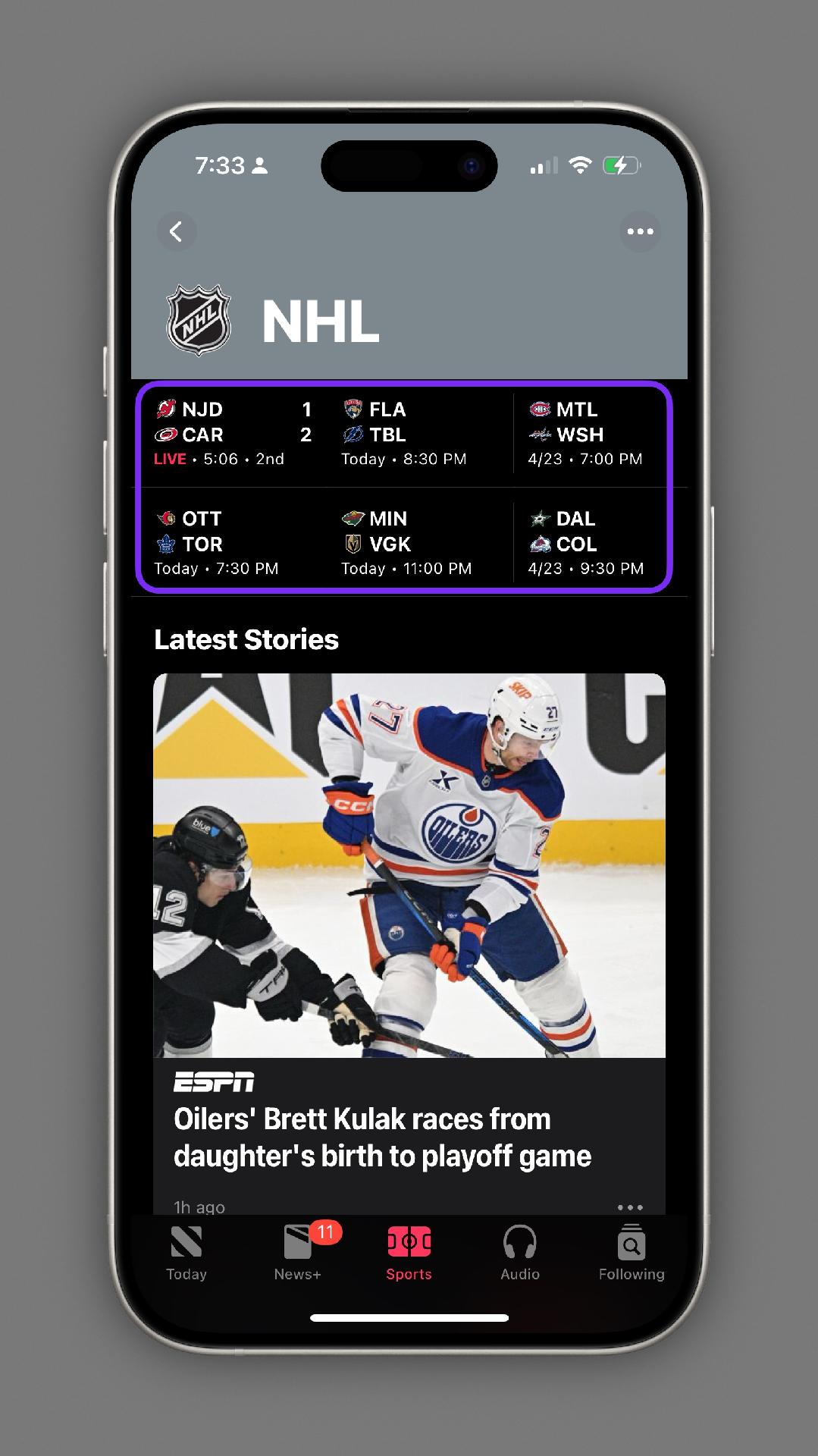Go back using the top arrow
Image resolution: width=818 pixels, height=1456 pixels.
pyautogui.click(x=177, y=231)
